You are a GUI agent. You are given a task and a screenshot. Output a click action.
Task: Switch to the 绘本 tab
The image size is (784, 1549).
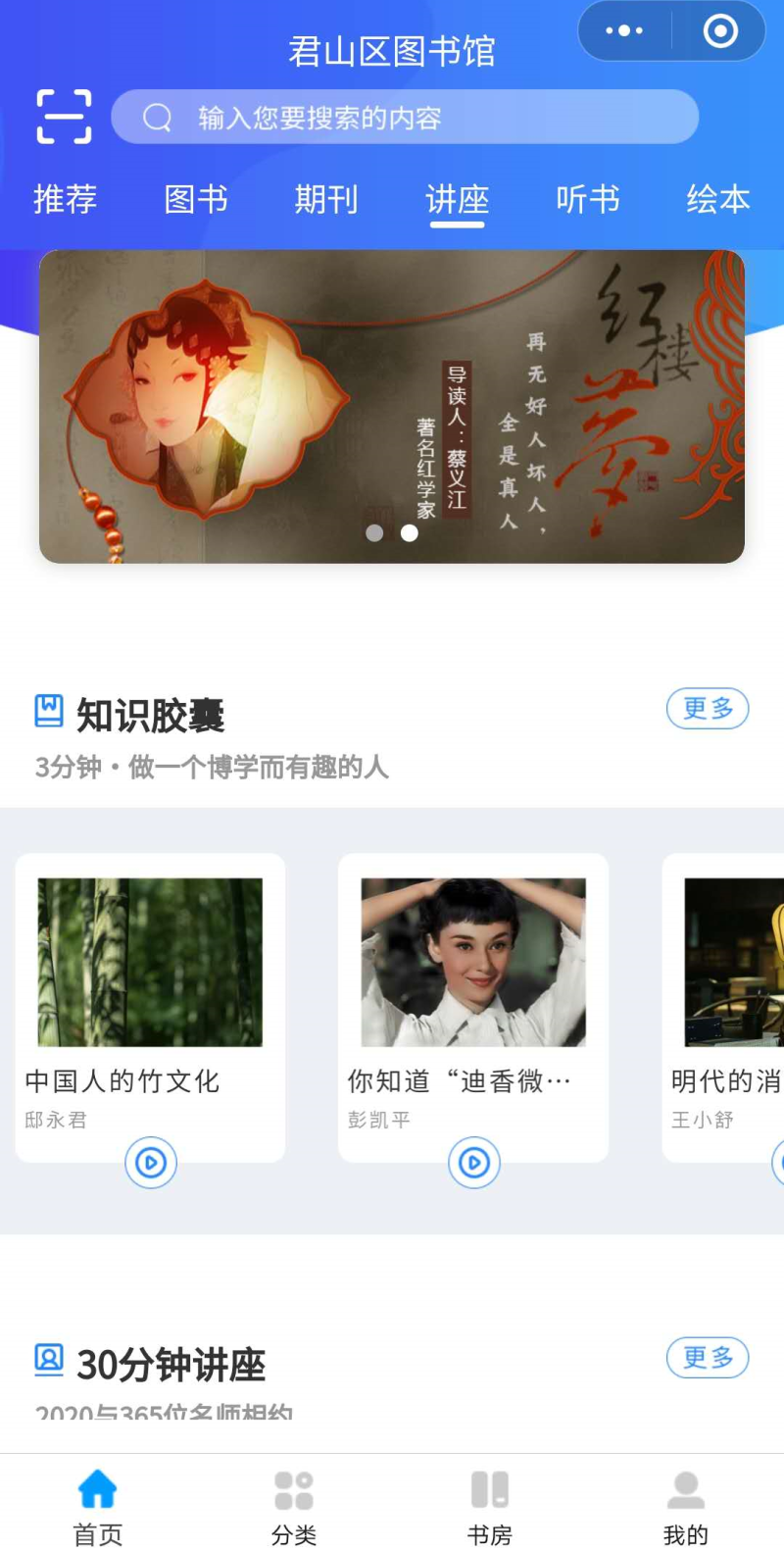718,199
